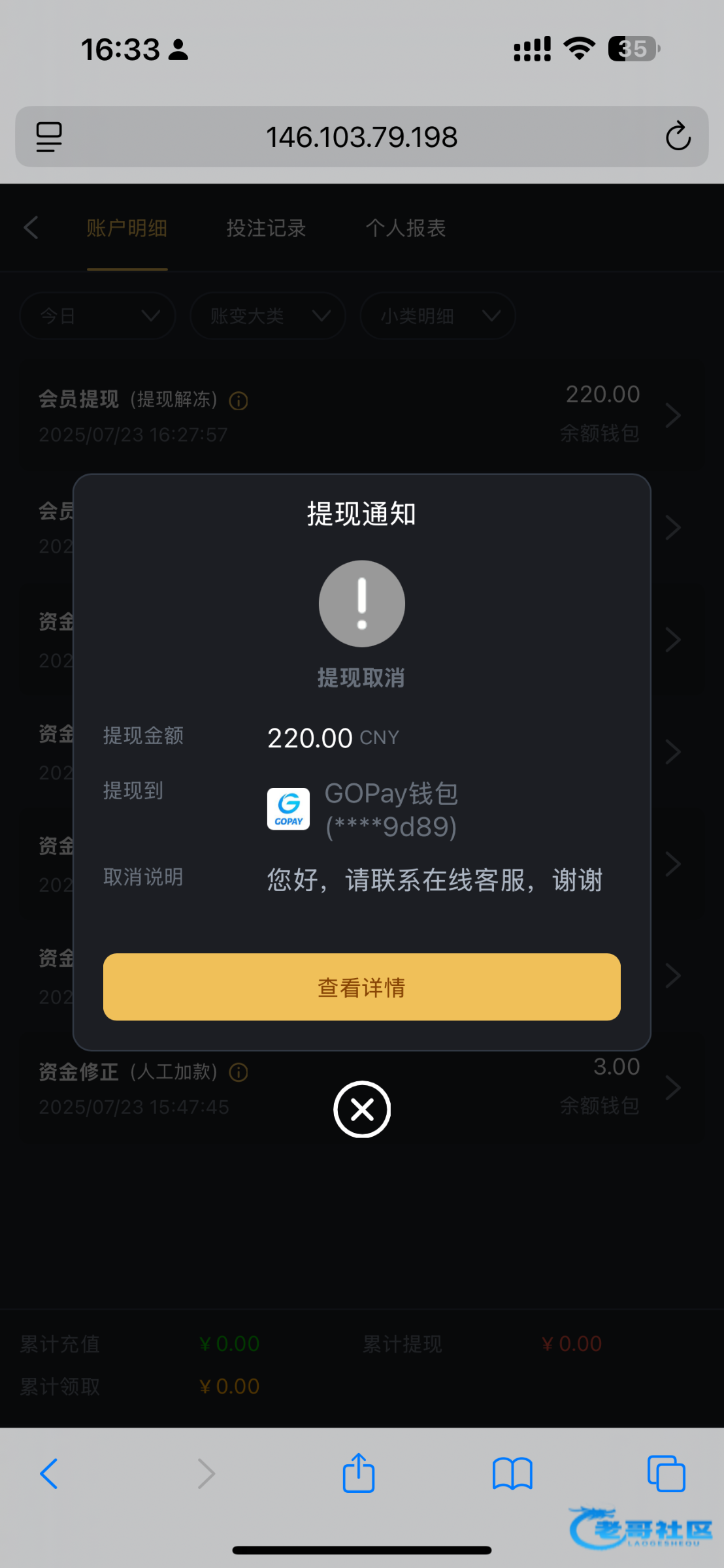
Task: Open the page format menu icon
Action: (49, 137)
